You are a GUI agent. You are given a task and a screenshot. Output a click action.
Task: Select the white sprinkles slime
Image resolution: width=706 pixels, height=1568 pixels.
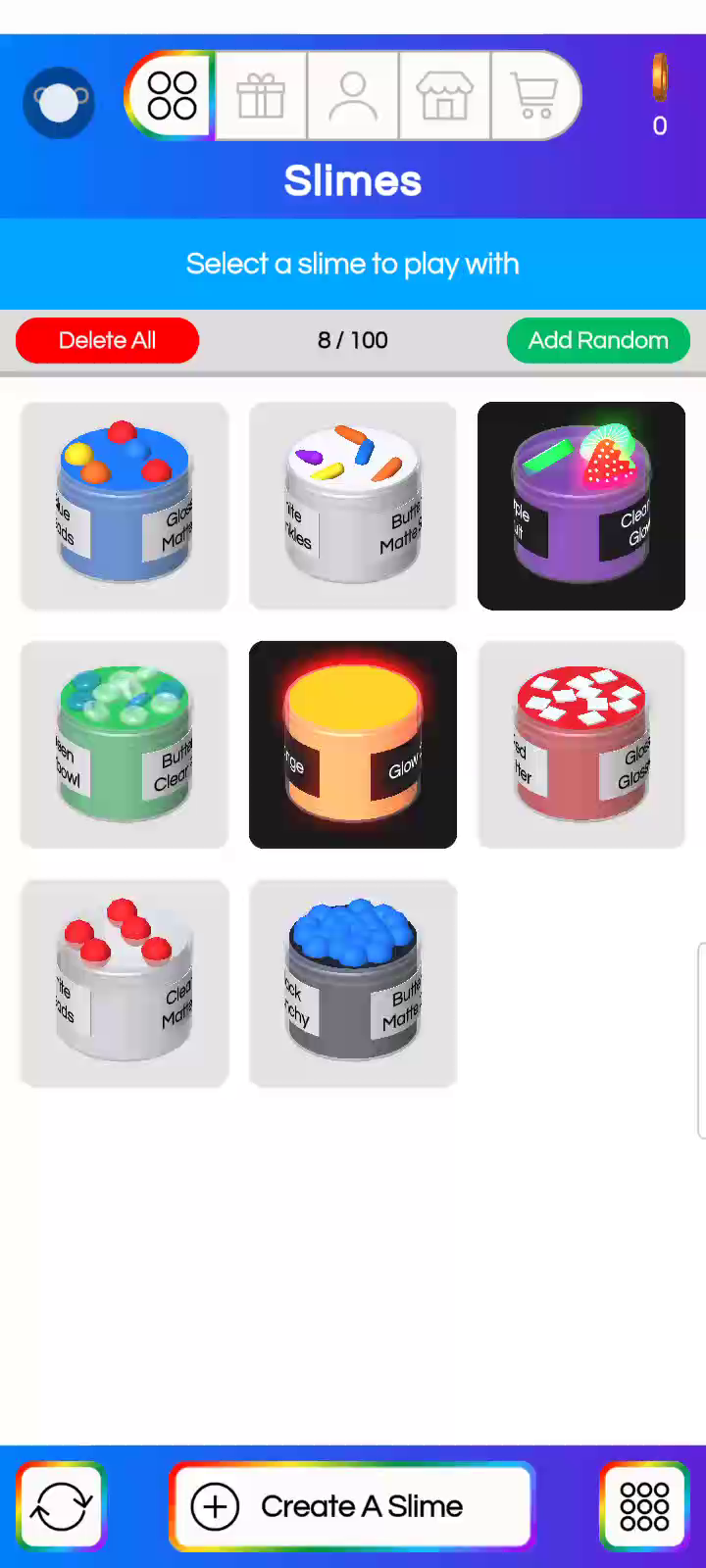[353, 506]
